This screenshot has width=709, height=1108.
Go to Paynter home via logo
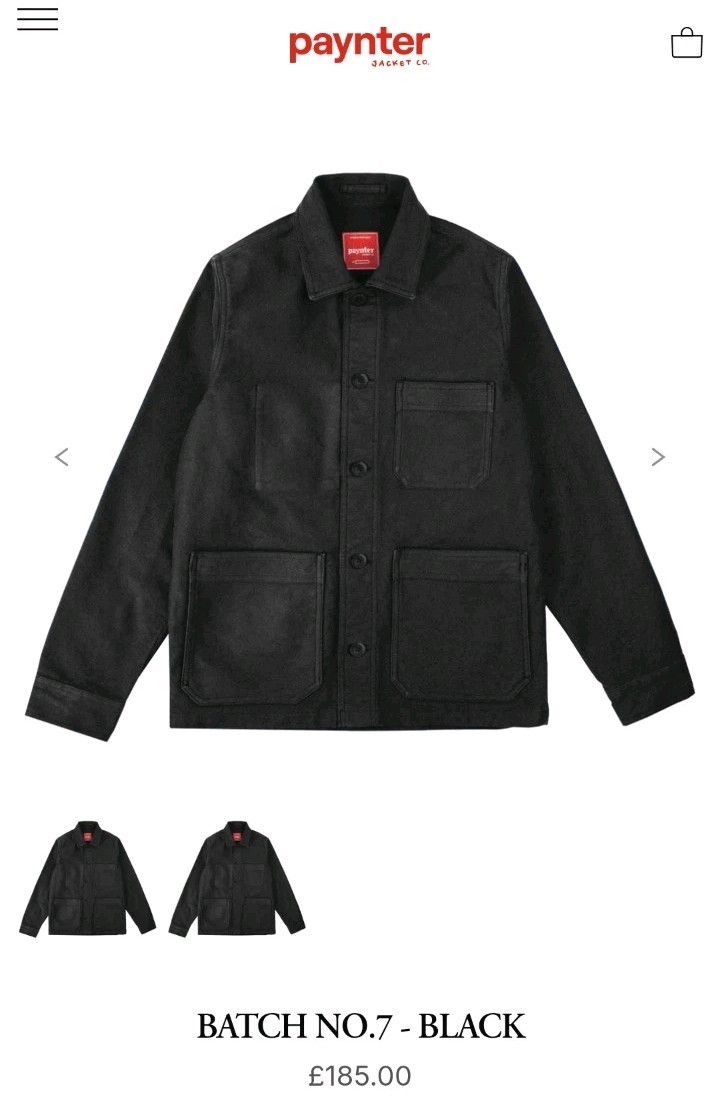[359, 46]
